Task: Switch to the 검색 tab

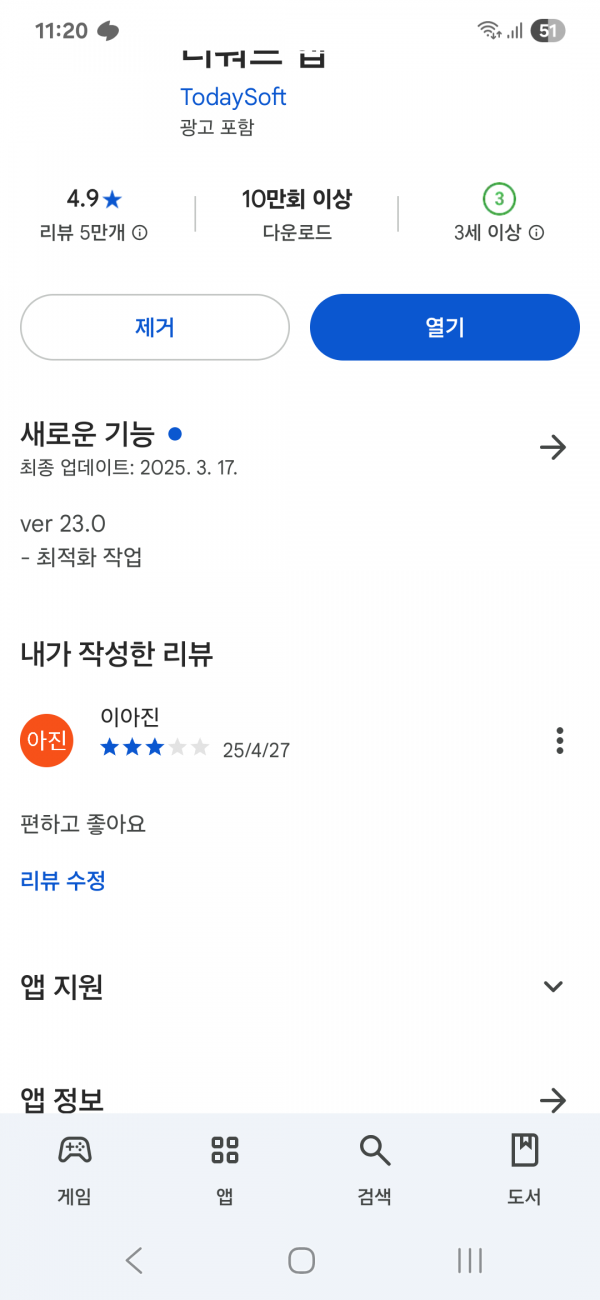Action: click(375, 1169)
